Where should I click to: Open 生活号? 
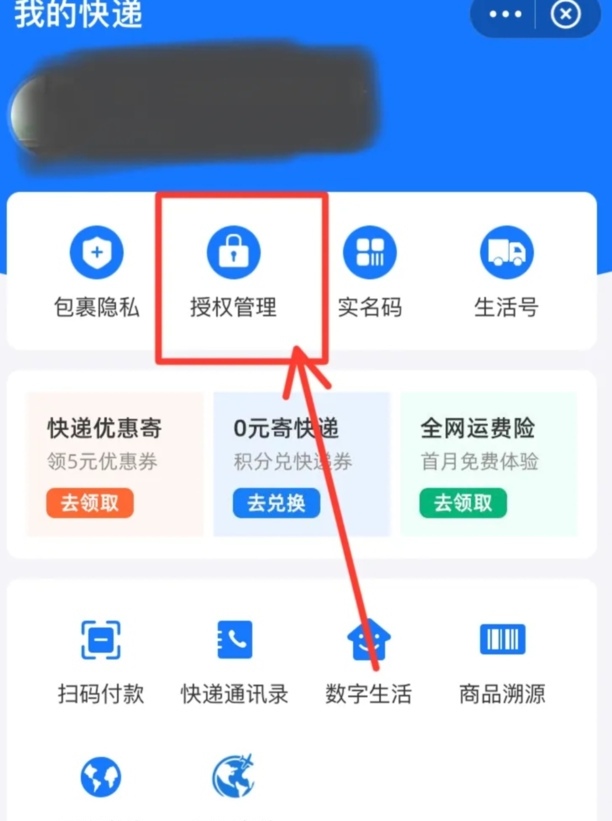[506, 272]
